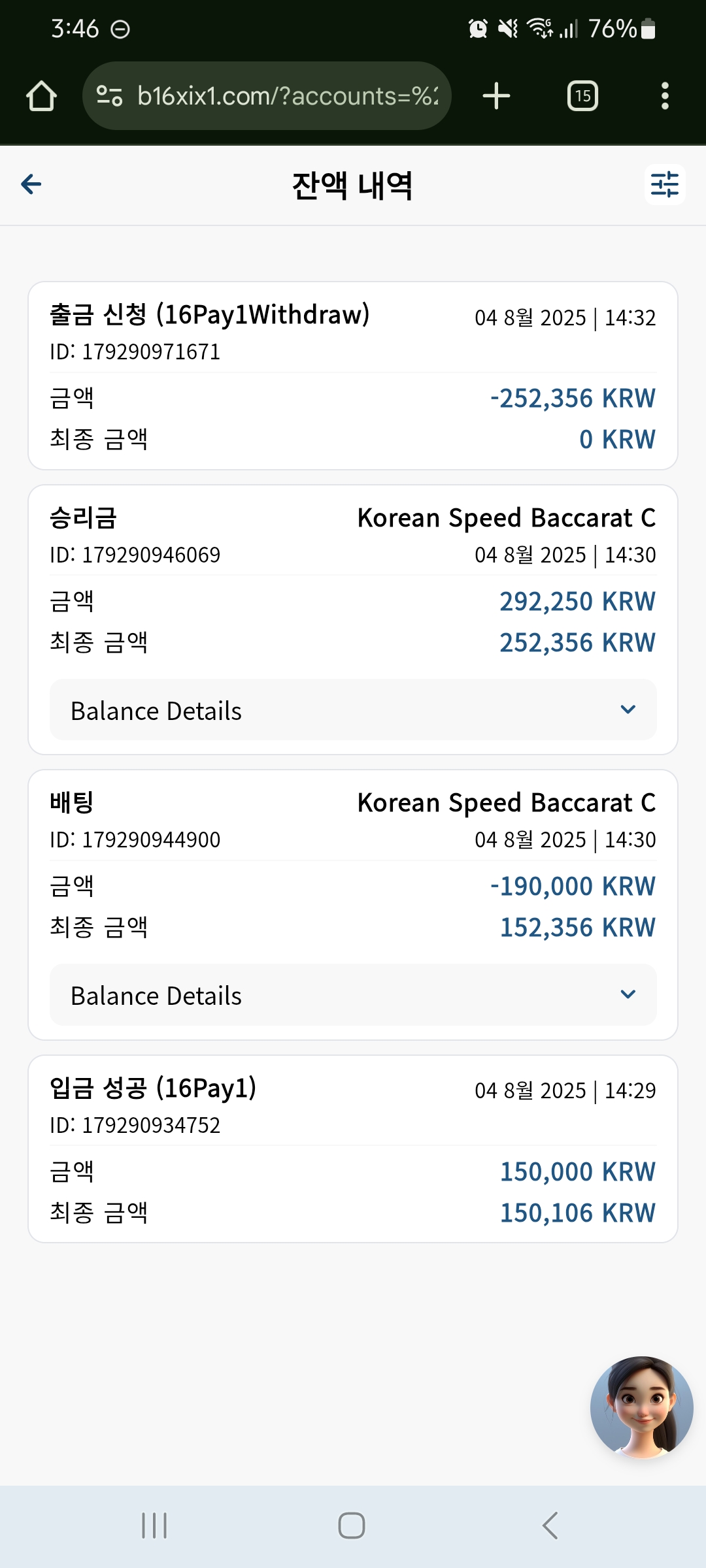Open the support chat avatar
Viewport: 706px width, 1568px height.
(641, 1407)
